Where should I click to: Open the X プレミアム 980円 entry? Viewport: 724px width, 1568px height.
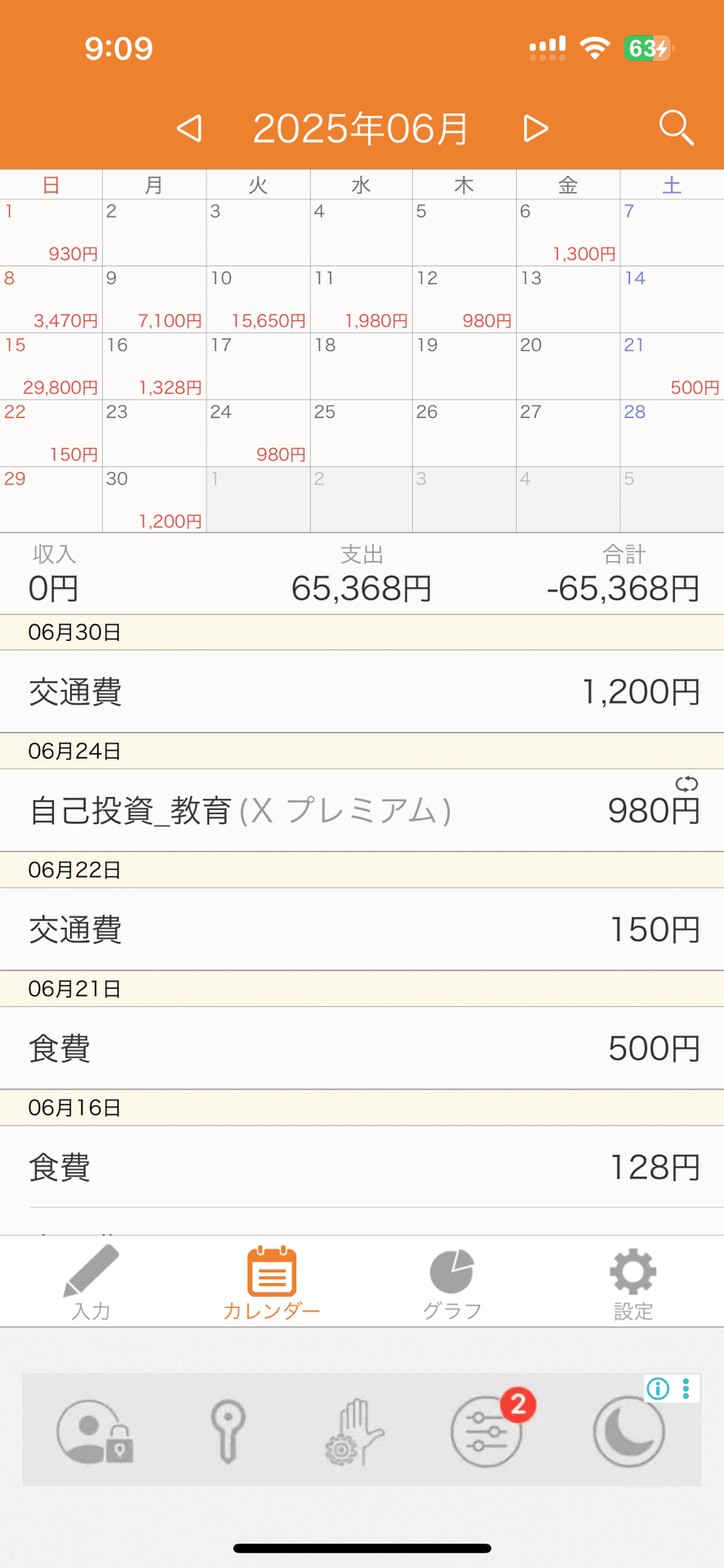tap(362, 810)
